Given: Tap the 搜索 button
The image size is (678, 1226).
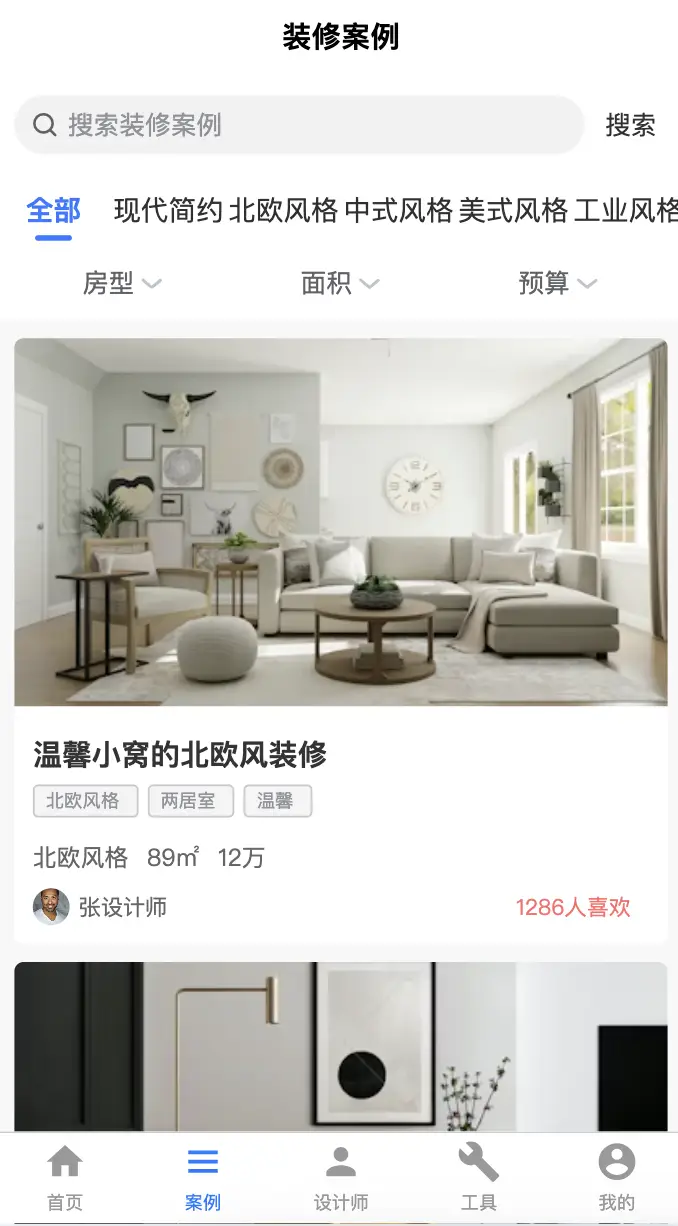Looking at the screenshot, I should click(630, 125).
